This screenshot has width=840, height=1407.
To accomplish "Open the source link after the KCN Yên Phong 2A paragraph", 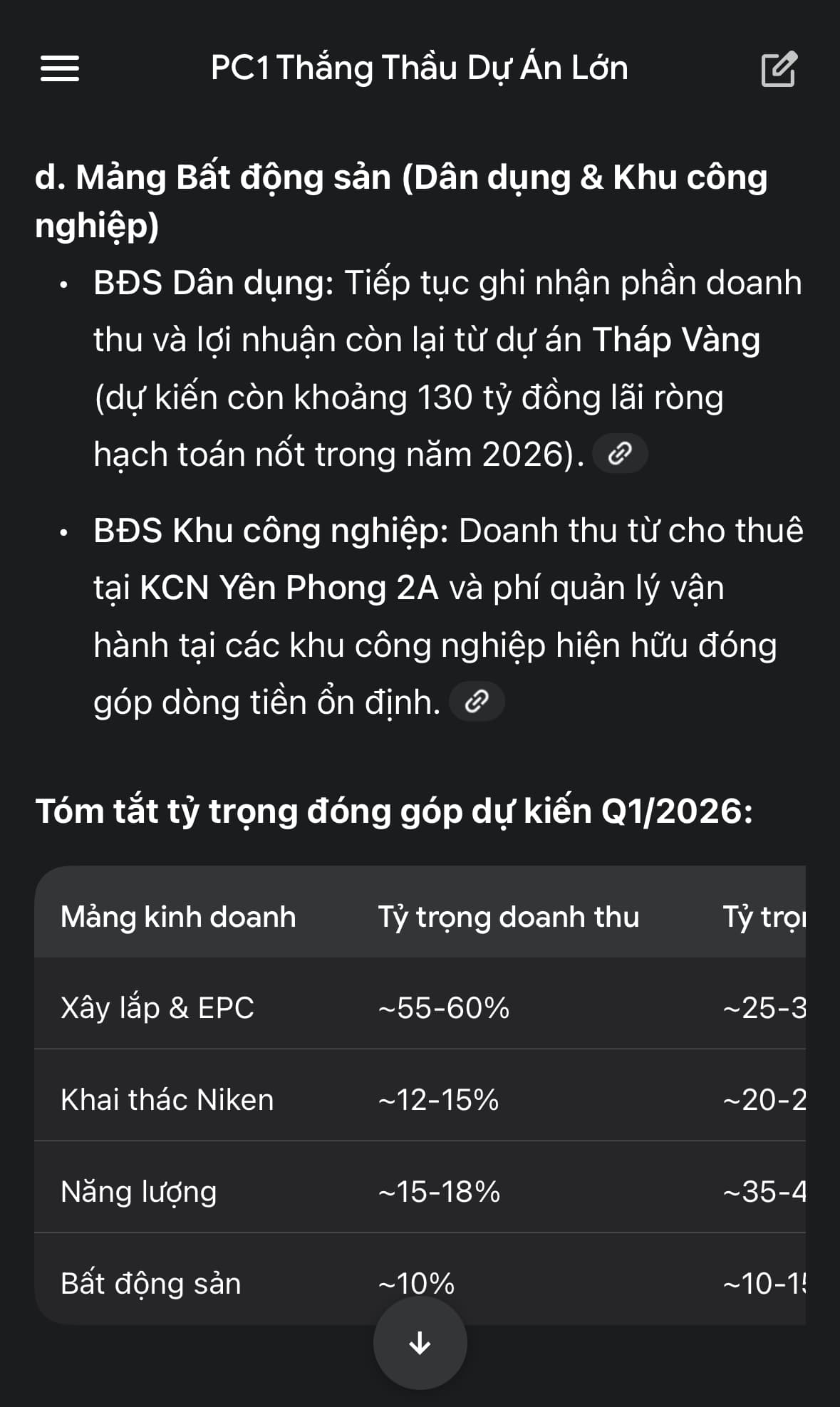I will coord(477,702).
